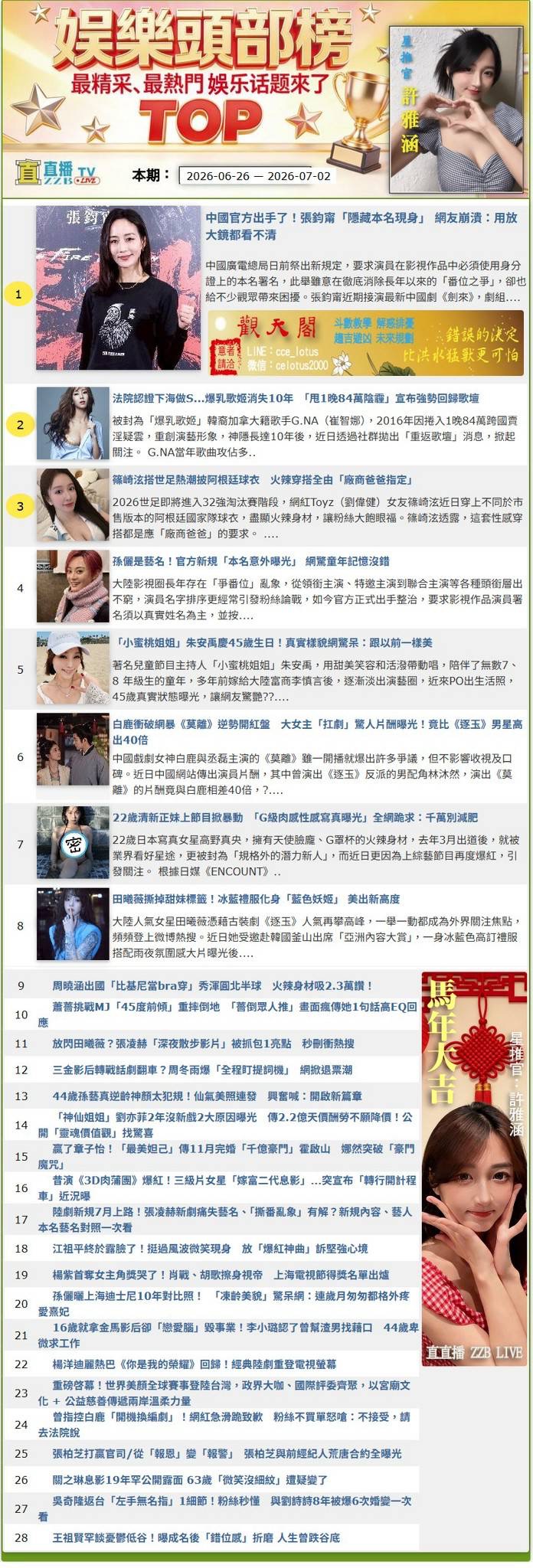The height and width of the screenshot is (1568, 533).
Task: Open the 三金影后 周冬雨 headline
Action: 202,1070
